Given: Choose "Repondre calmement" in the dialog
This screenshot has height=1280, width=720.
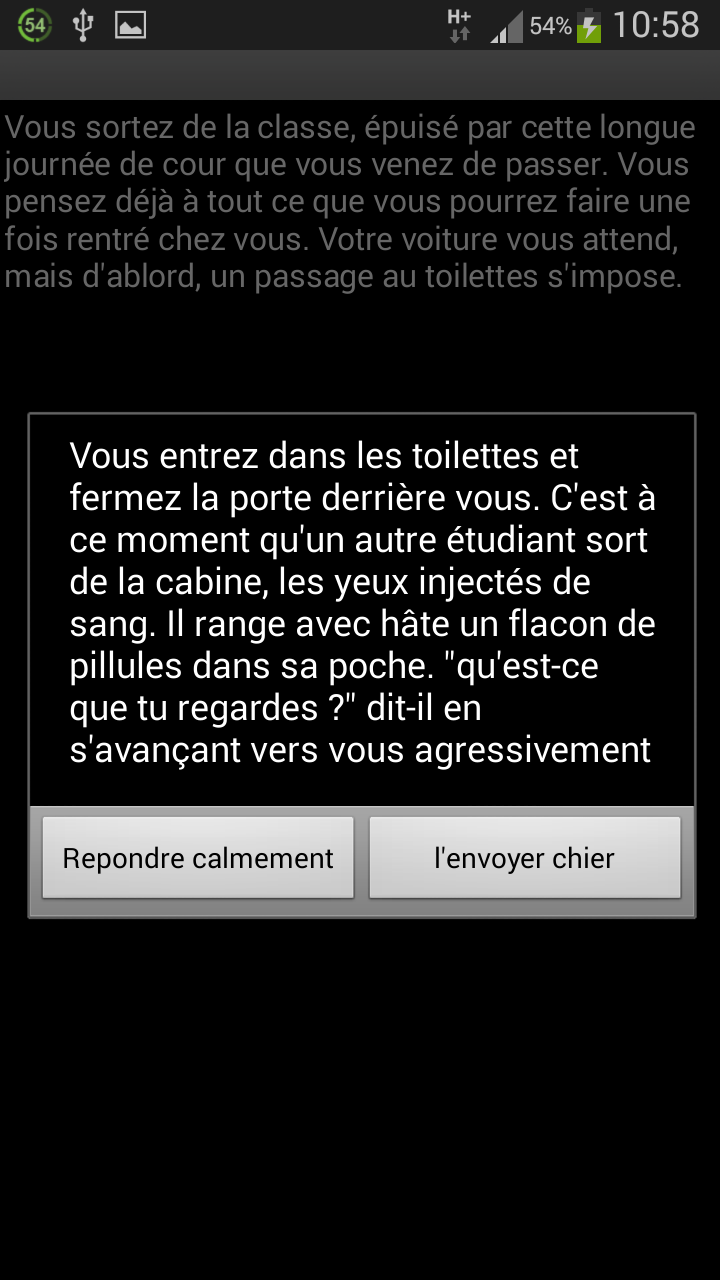Looking at the screenshot, I should pyautogui.click(x=198, y=858).
